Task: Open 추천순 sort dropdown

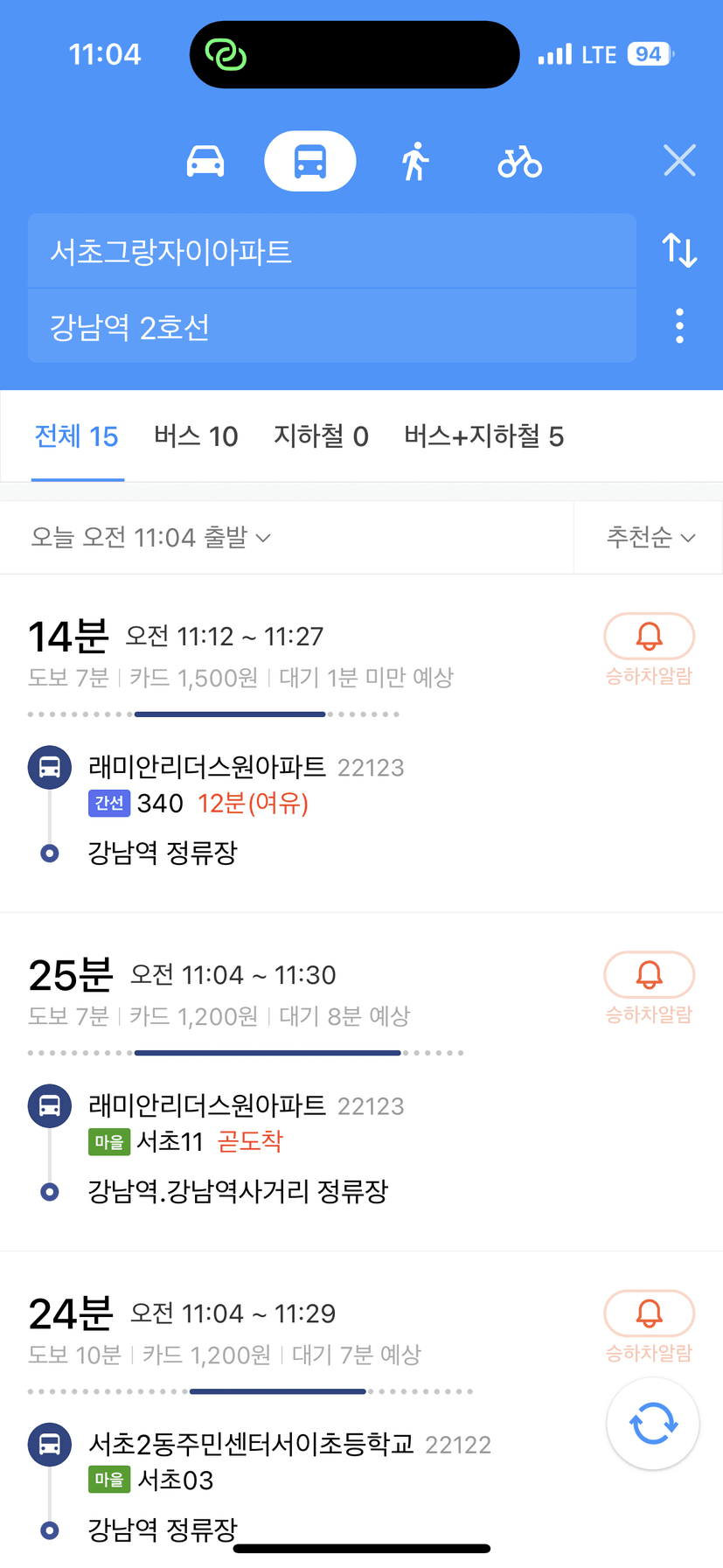Action: [x=650, y=537]
